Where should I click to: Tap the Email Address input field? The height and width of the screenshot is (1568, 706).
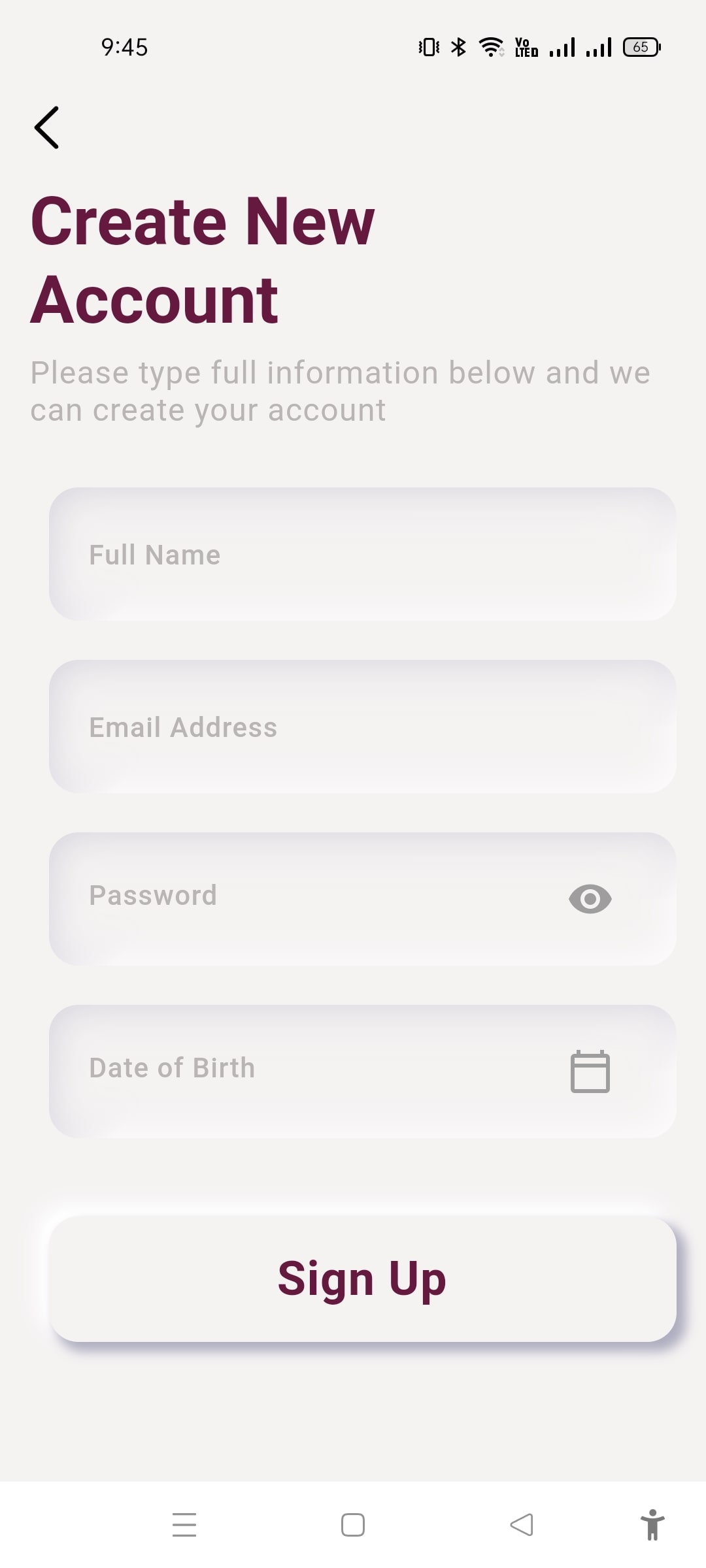coord(362,727)
